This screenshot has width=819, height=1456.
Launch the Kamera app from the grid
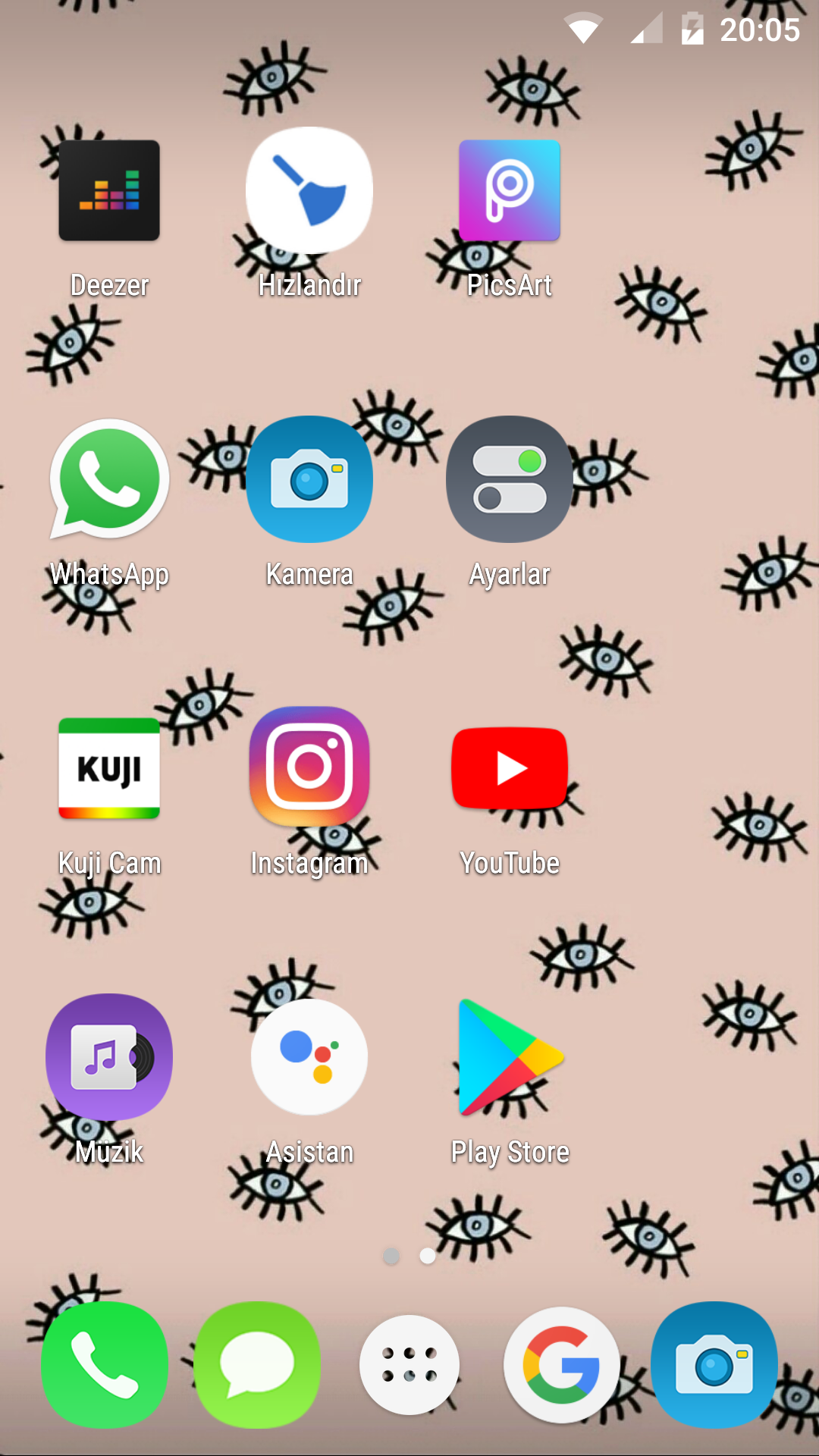tap(309, 479)
